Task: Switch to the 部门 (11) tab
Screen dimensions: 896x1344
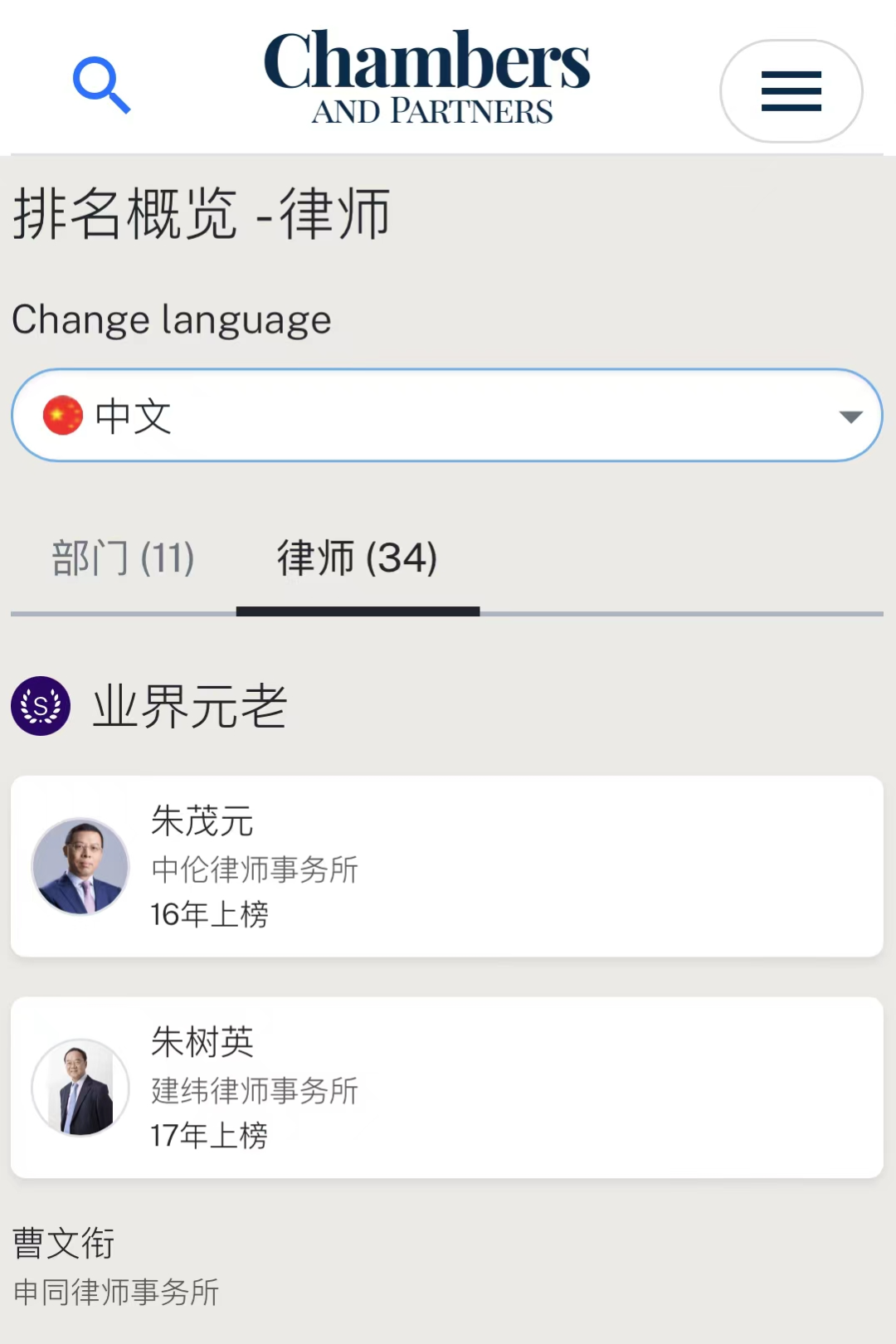Action: click(x=124, y=558)
